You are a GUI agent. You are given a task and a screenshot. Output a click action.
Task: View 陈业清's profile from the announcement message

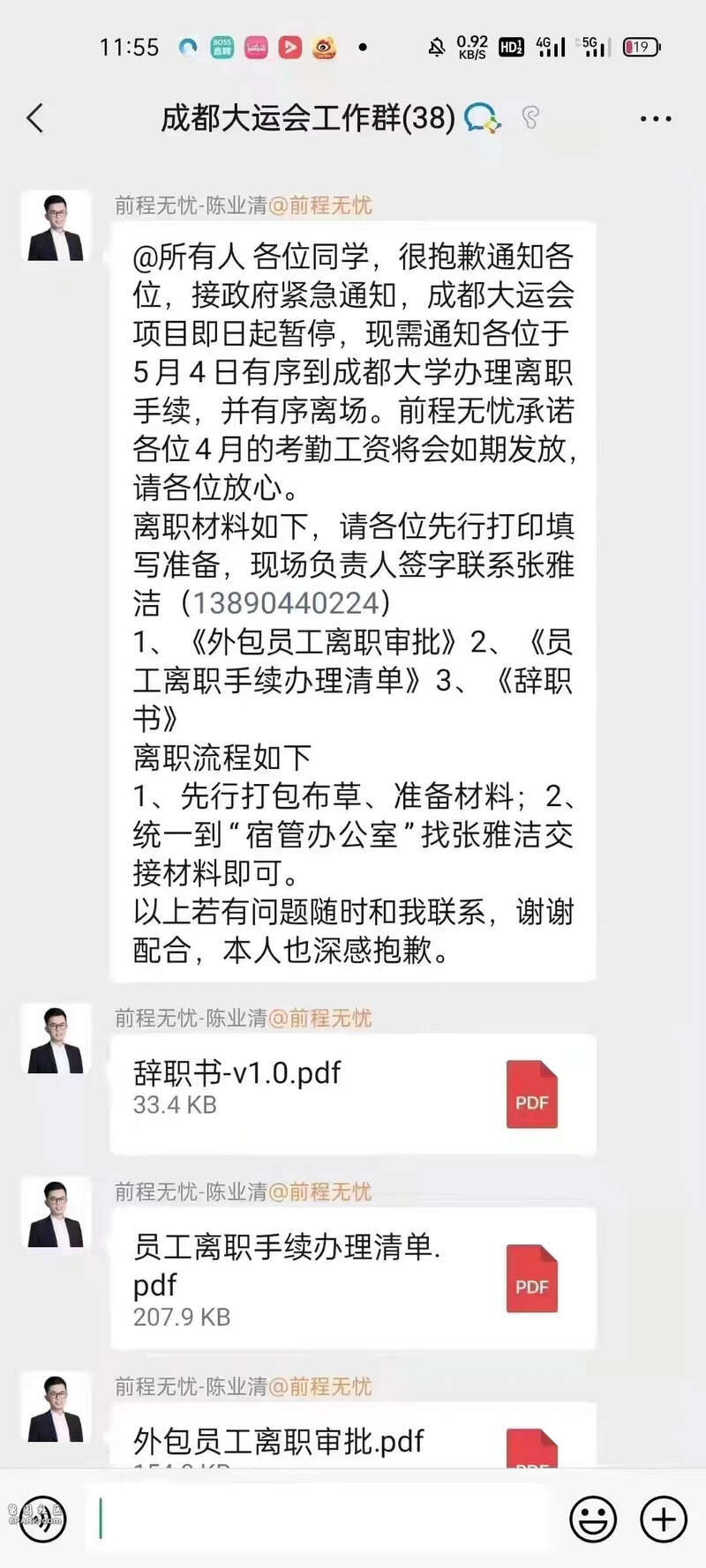[56, 226]
